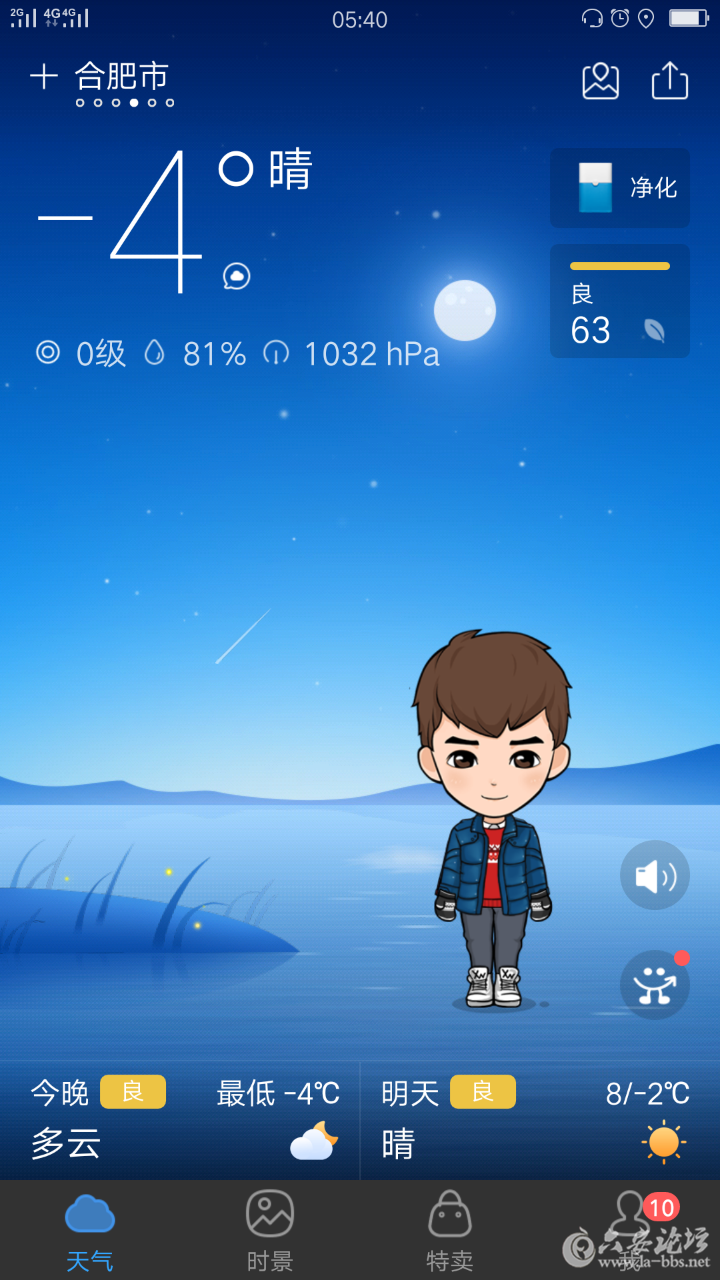Open tonight's 今晚 多云 forecast

180,1120
